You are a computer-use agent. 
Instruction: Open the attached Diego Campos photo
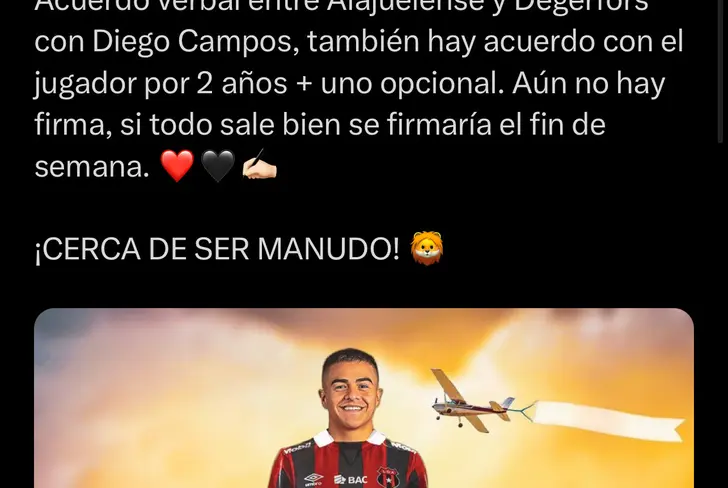point(363,400)
